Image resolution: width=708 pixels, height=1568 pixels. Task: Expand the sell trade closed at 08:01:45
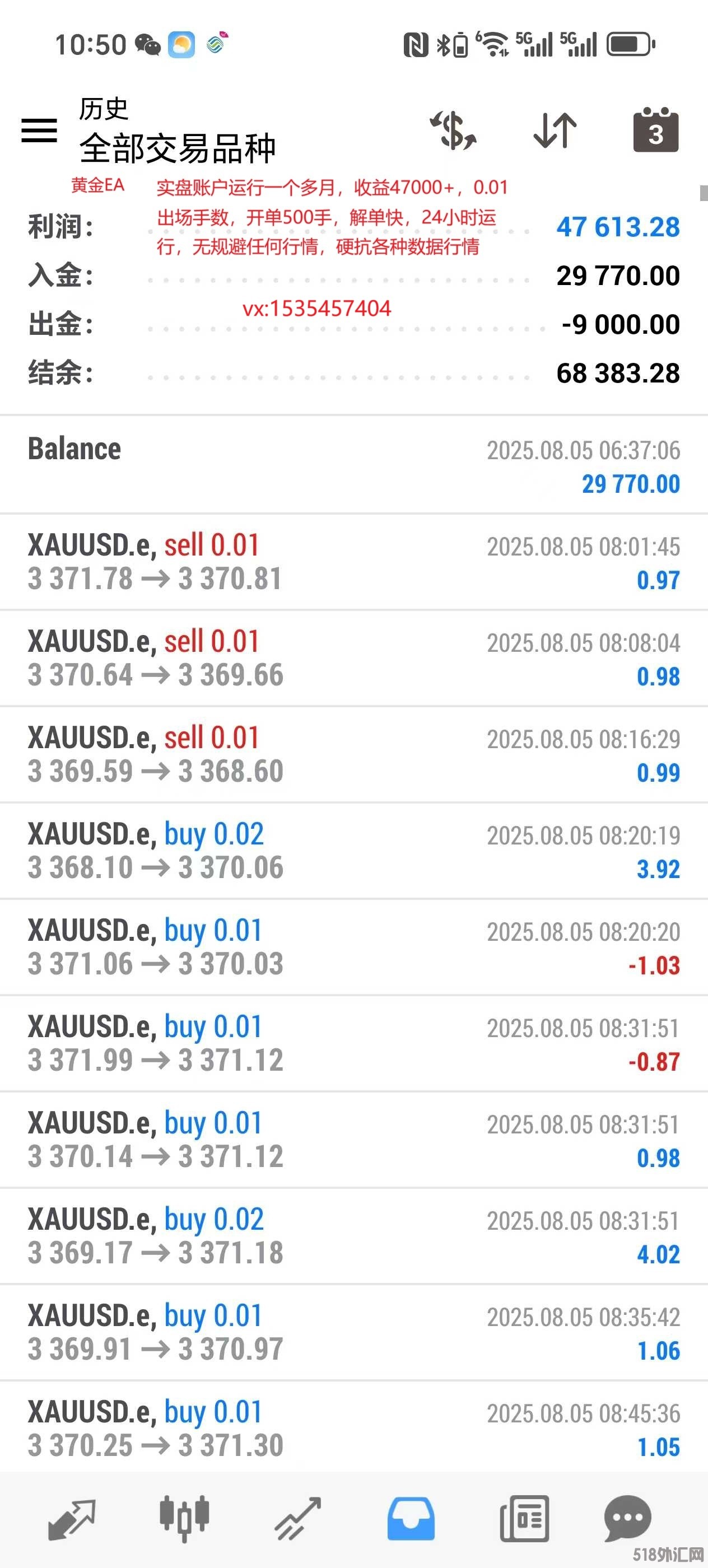[353, 561]
